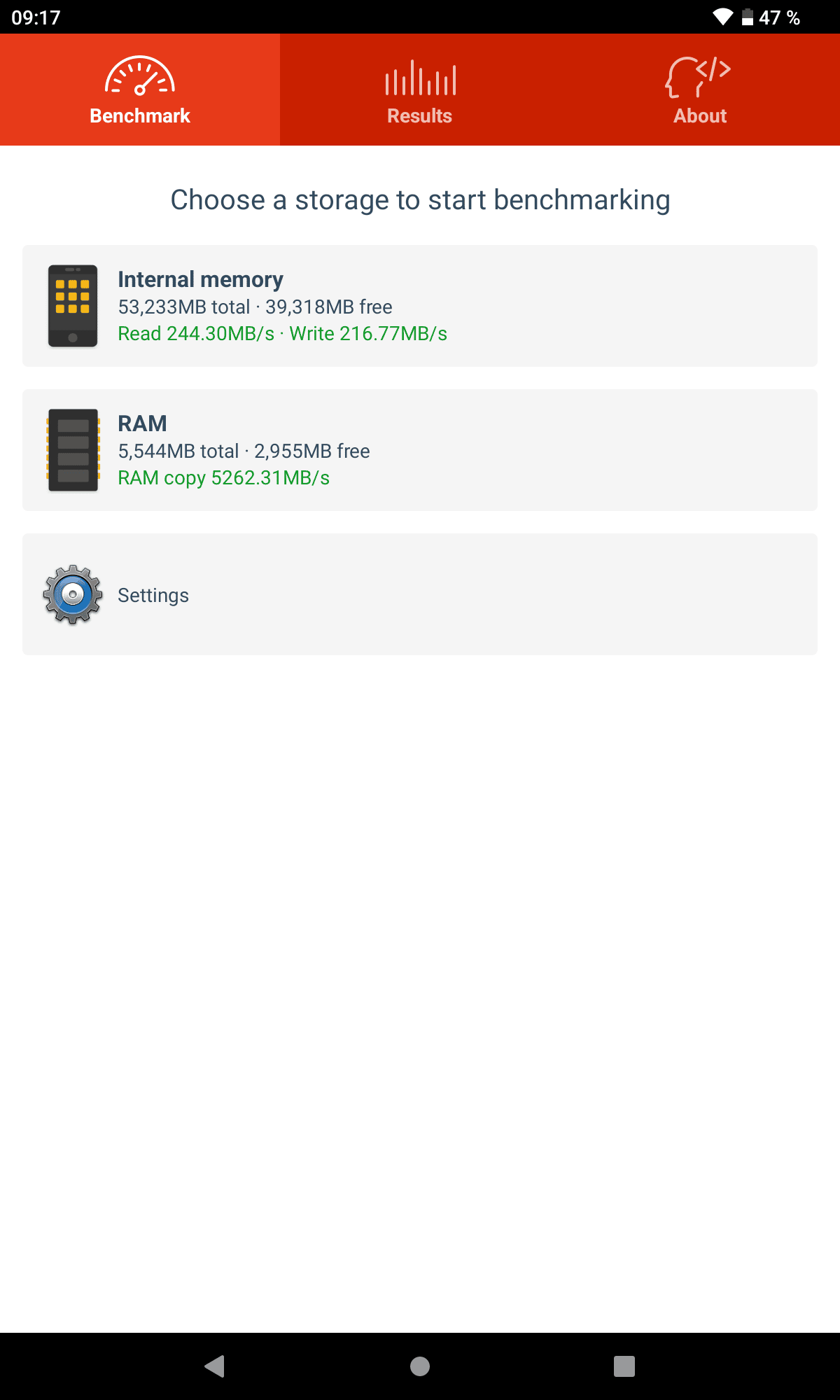This screenshot has width=840, height=1400.
Task: Tap the system home button
Action: tap(420, 1366)
